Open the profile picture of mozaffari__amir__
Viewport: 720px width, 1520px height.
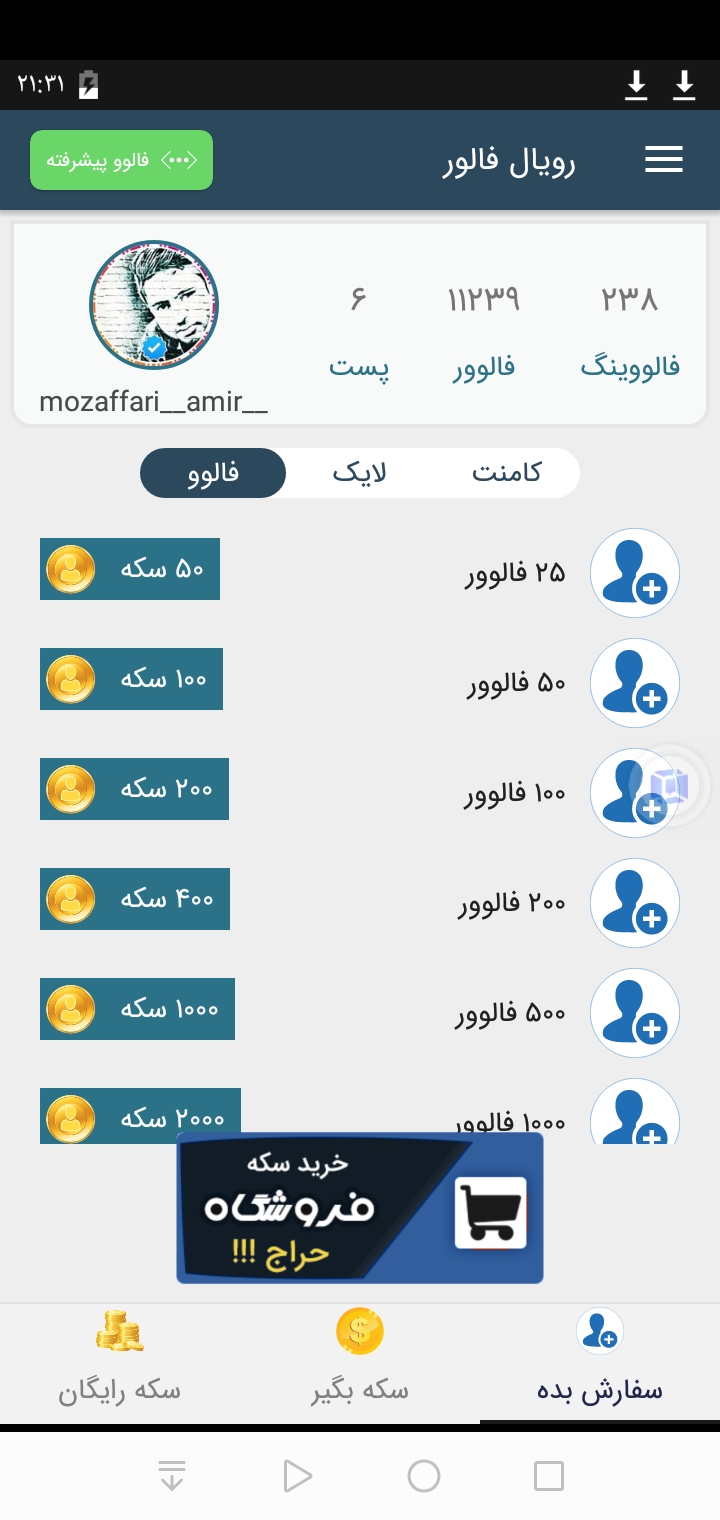pyautogui.click(x=154, y=305)
